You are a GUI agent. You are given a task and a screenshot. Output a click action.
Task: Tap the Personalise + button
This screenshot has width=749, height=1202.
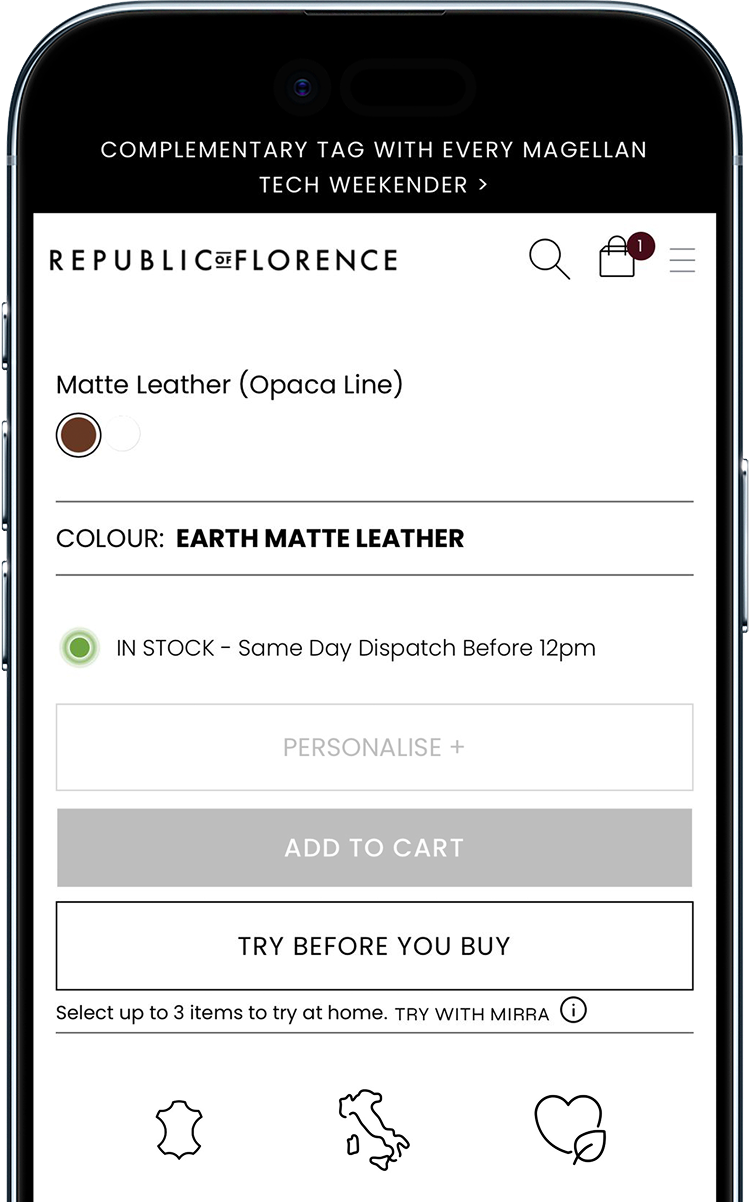[x=374, y=747]
